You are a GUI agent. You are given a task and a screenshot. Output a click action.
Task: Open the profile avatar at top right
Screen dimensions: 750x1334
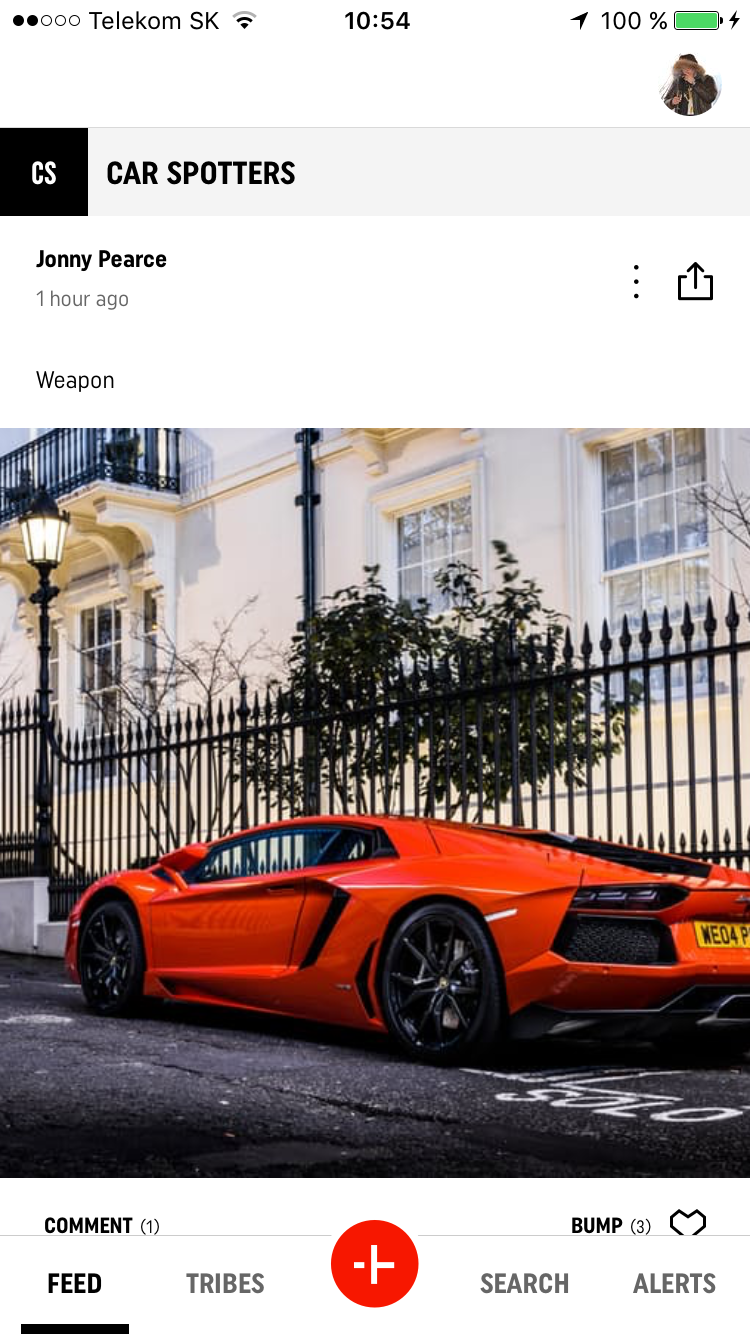(x=690, y=86)
